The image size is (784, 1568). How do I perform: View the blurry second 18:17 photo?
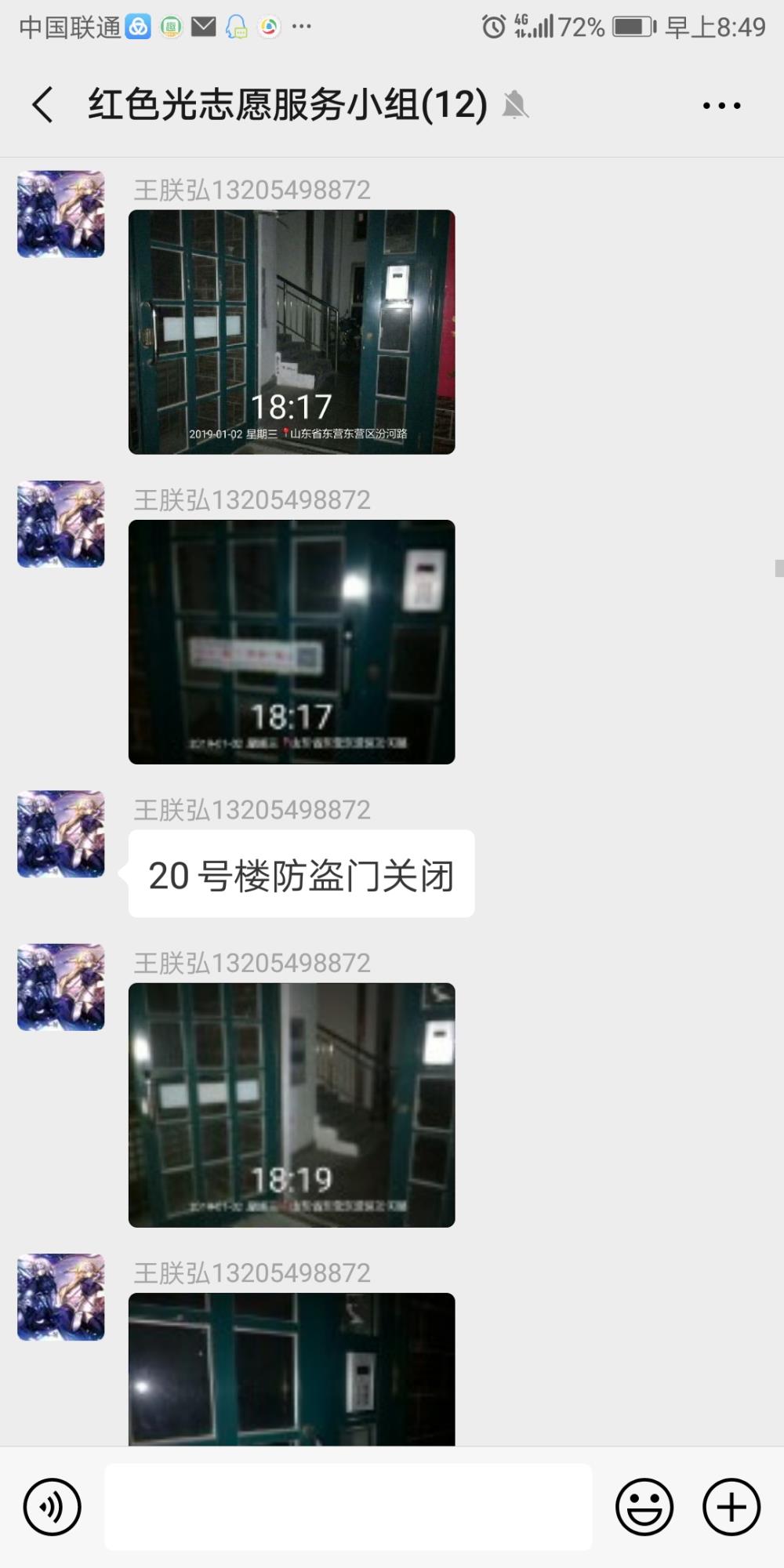(x=292, y=641)
